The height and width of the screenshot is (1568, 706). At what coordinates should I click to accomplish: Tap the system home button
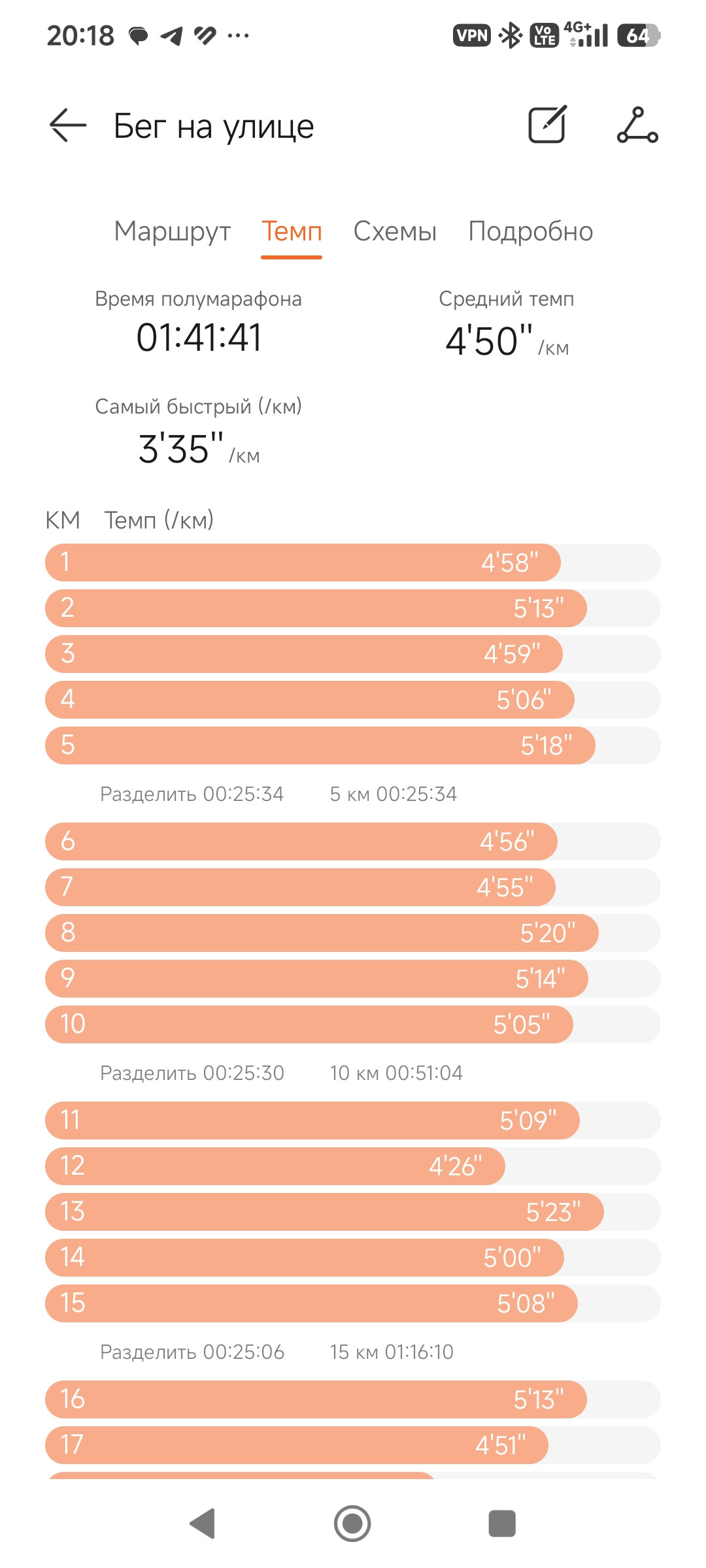click(x=352, y=1524)
